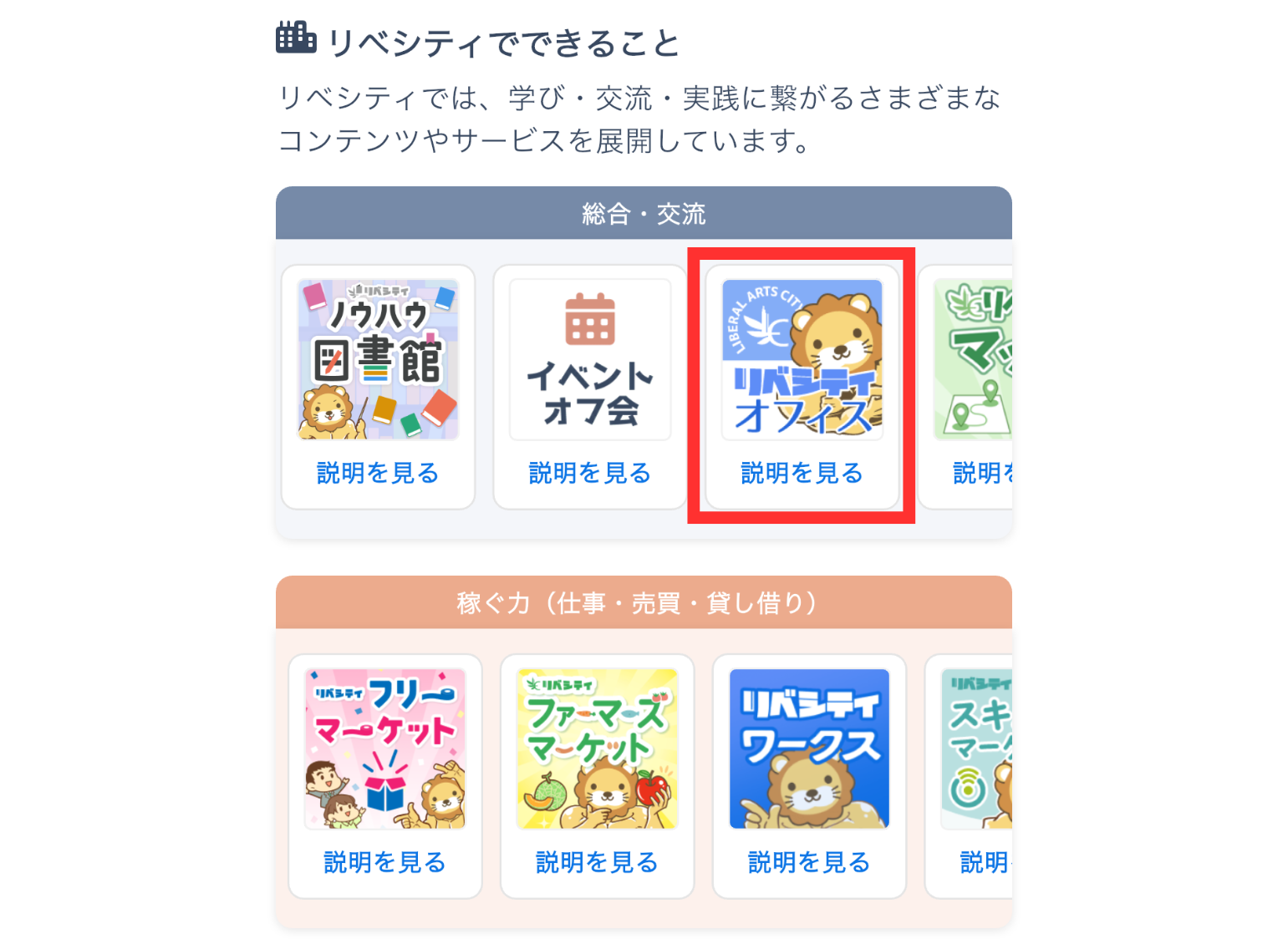
Task: Open the ファーマーズマーケット card
Action: [597, 749]
